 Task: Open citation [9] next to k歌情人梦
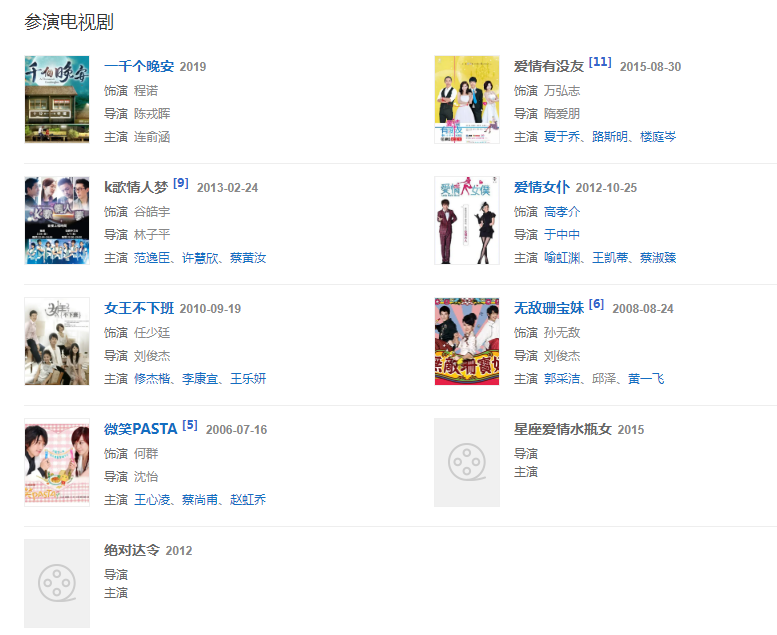coord(181,183)
